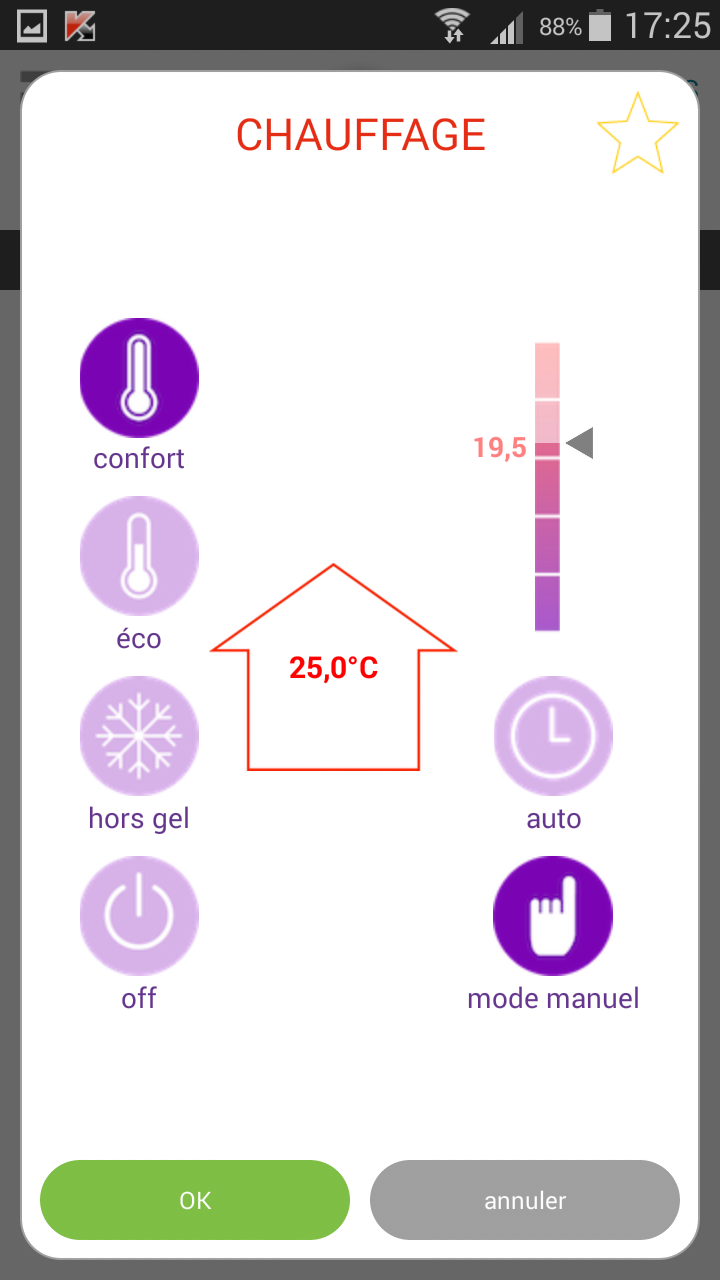
Task: Enable auto schedule mode
Action: [x=553, y=736]
